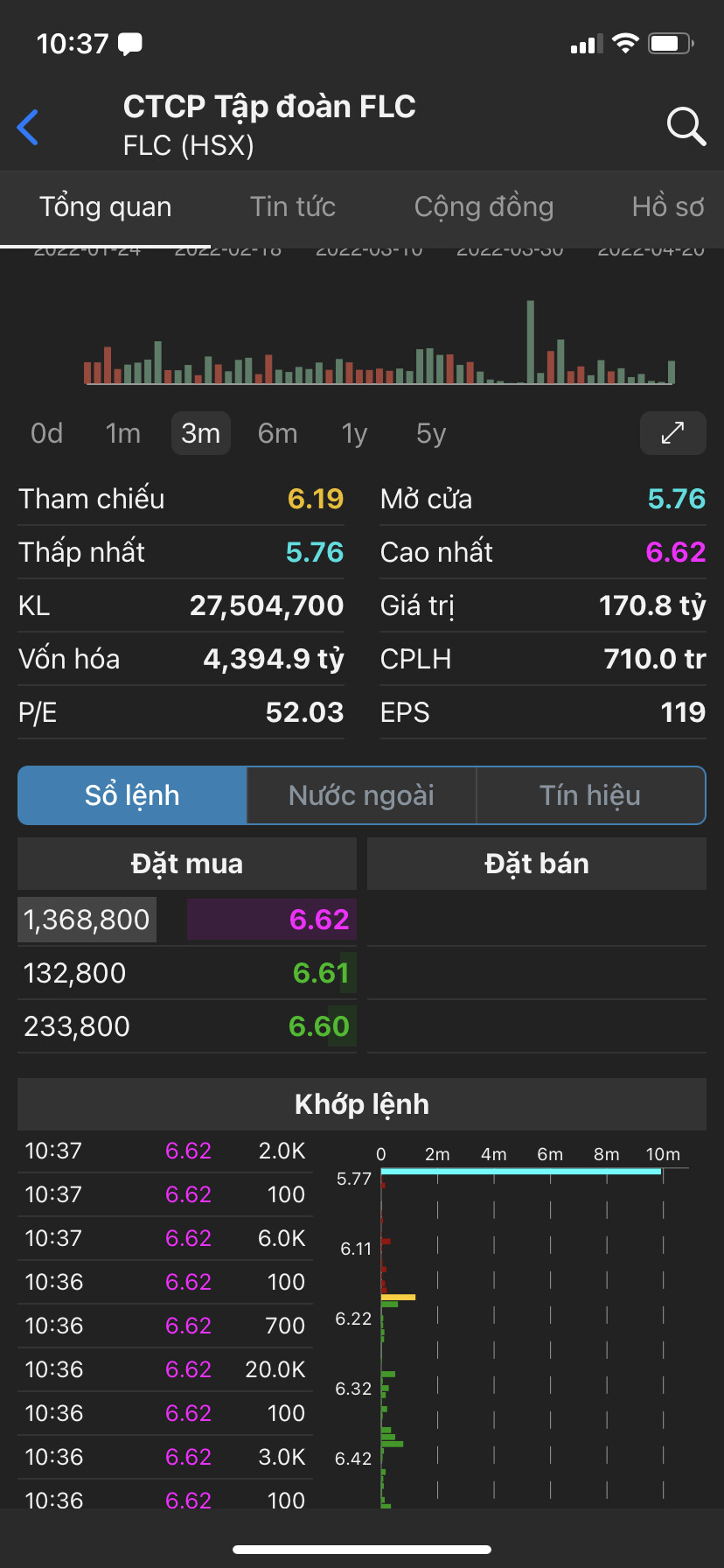The height and width of the screenshot is (1568, 724).
Task: Select the 0d chart range
Action: coord(47,433)
